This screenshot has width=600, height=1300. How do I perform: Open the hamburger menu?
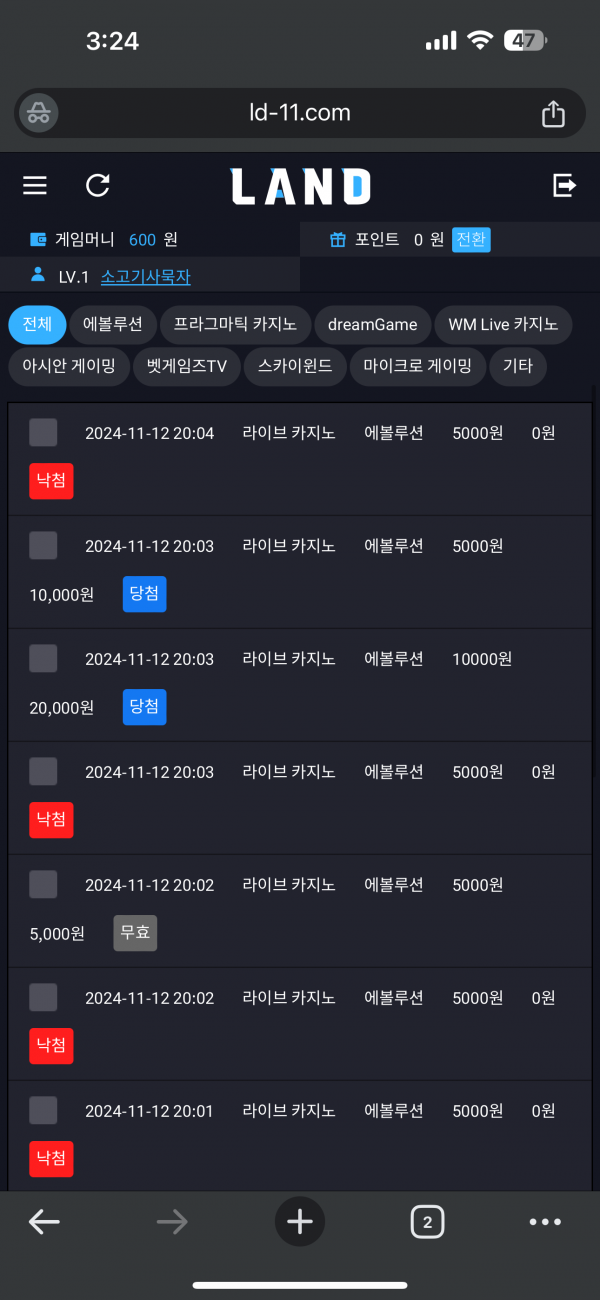pos(35,185)
